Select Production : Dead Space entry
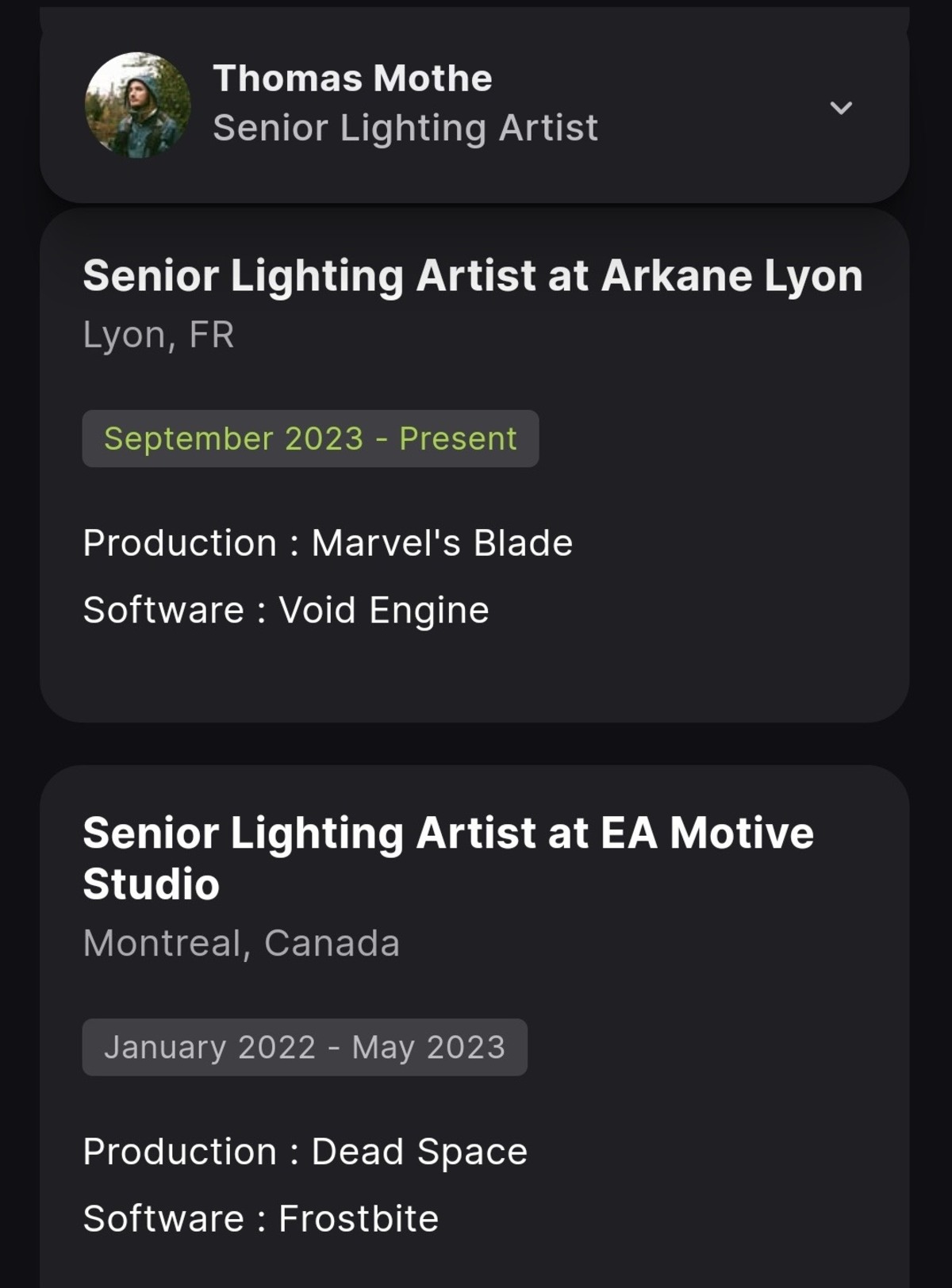This screenshot has width=952, height=1288. pyautogui.click(x=305, y=1152)
